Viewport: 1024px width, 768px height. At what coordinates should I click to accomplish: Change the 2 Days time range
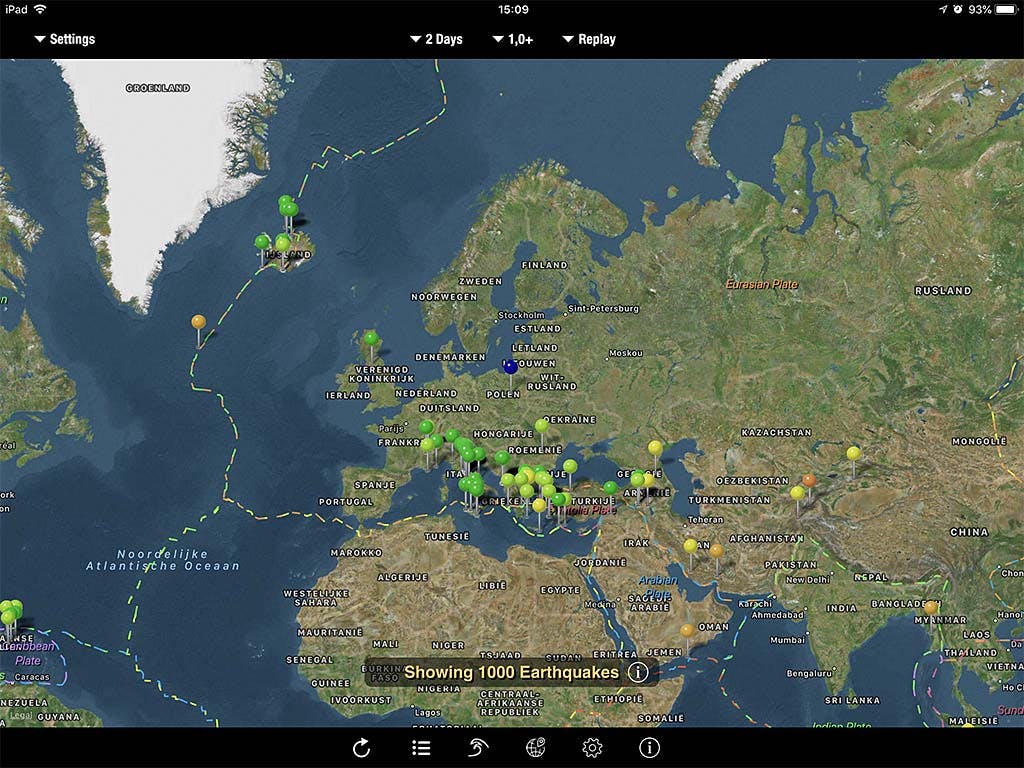[x=437, y=39]
